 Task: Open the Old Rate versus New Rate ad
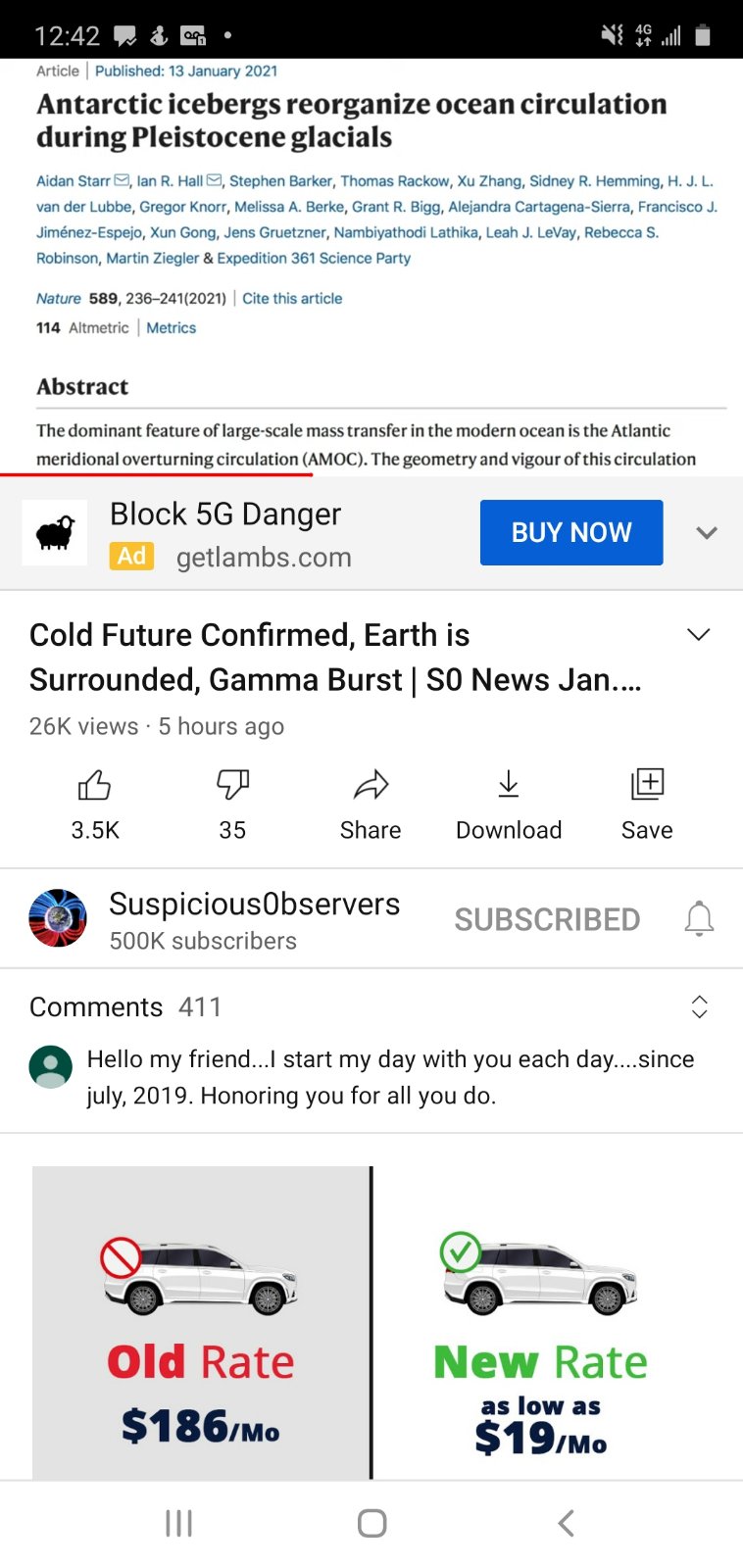[371, 1323]
